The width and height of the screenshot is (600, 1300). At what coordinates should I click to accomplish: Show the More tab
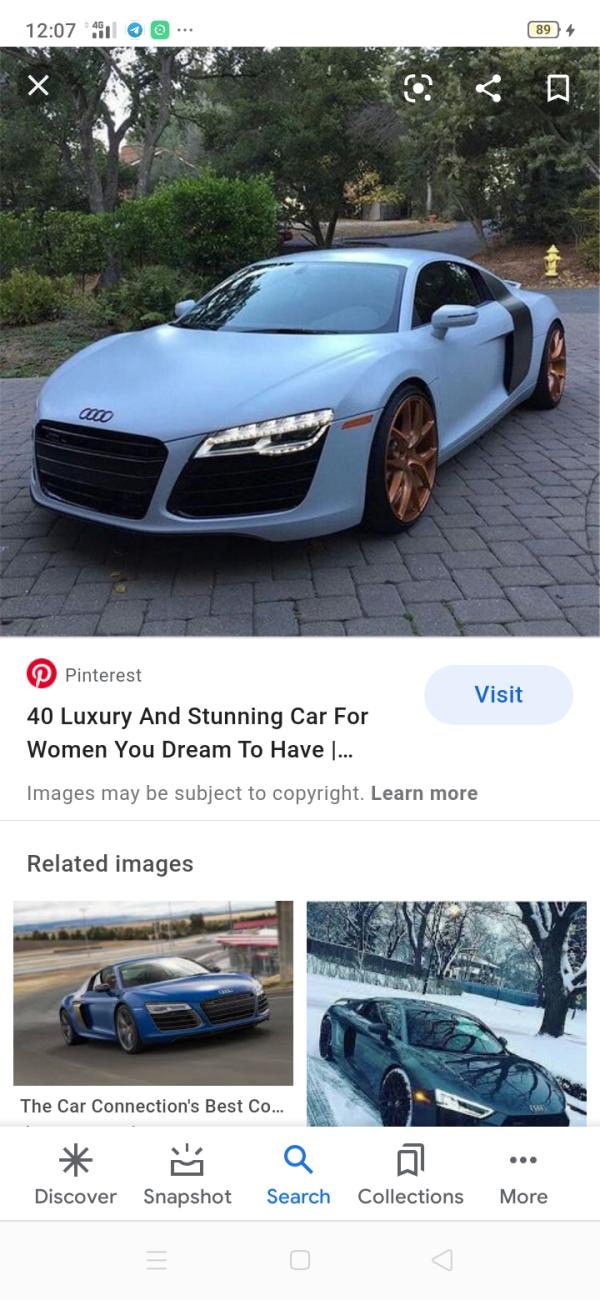523,1175
